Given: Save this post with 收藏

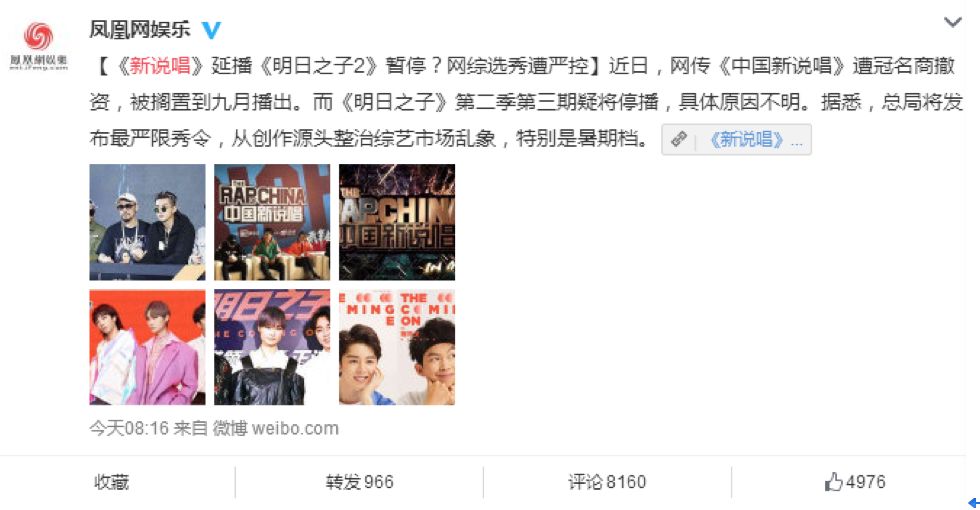Looking at the screenshot, I should pyautogui.click(x=112, y=482).
